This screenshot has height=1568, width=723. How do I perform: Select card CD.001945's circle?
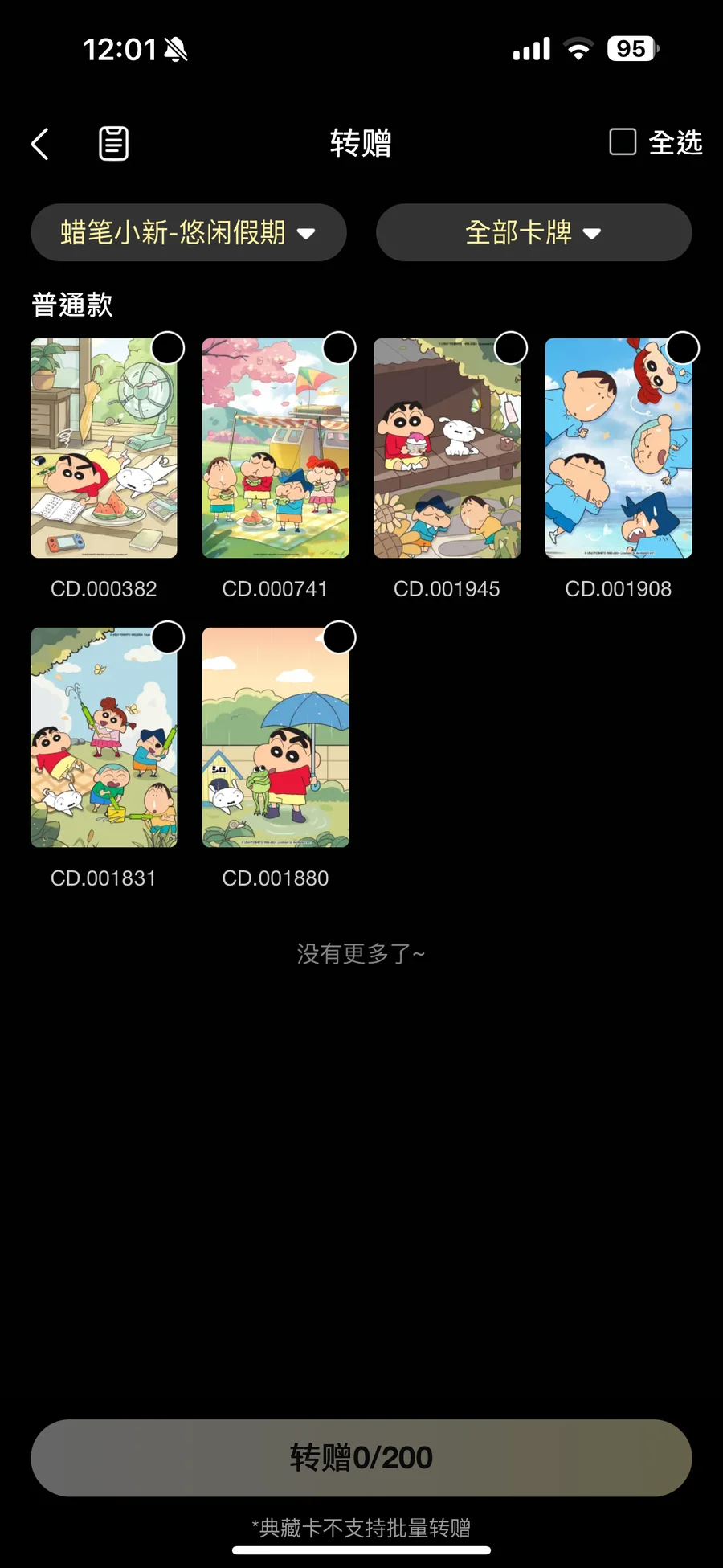[x=511, y=348]
